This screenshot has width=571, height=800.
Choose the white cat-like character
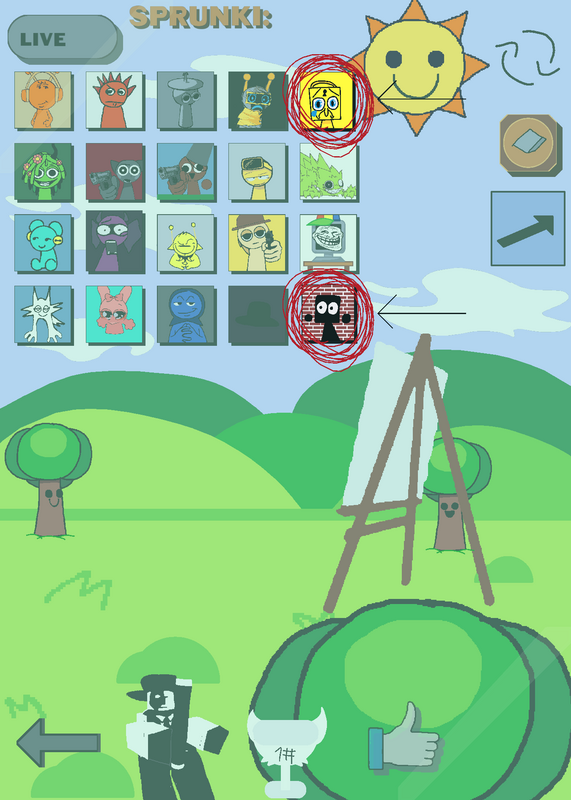(x=43, y=314)
